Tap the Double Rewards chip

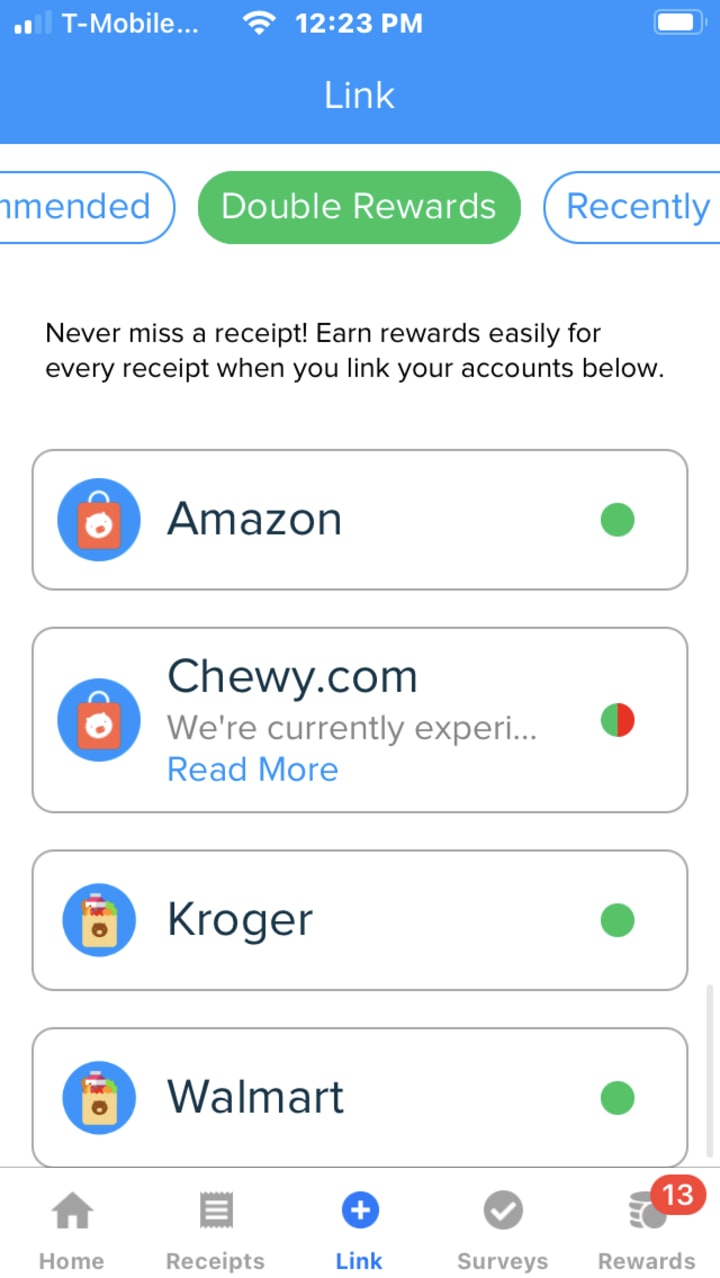[359, 207]
